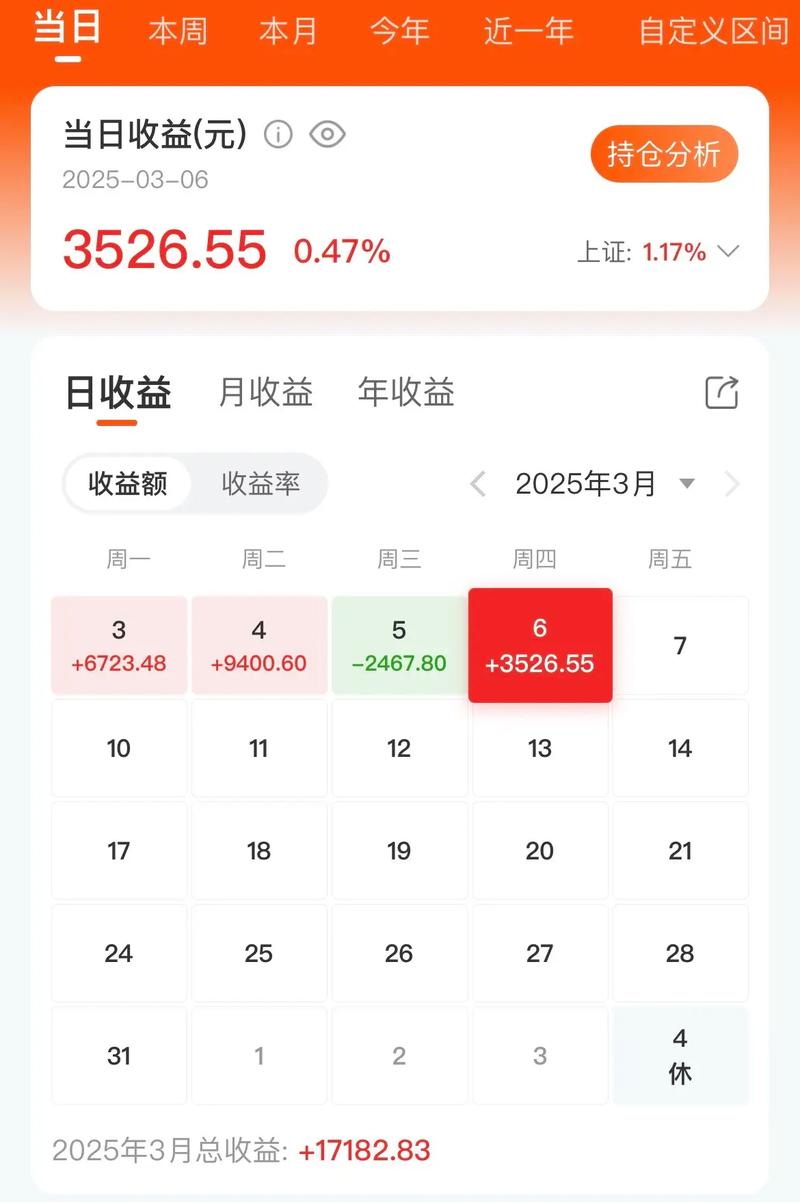
Task: Open the info icon beside 当日收益
Action: point(278,135)
